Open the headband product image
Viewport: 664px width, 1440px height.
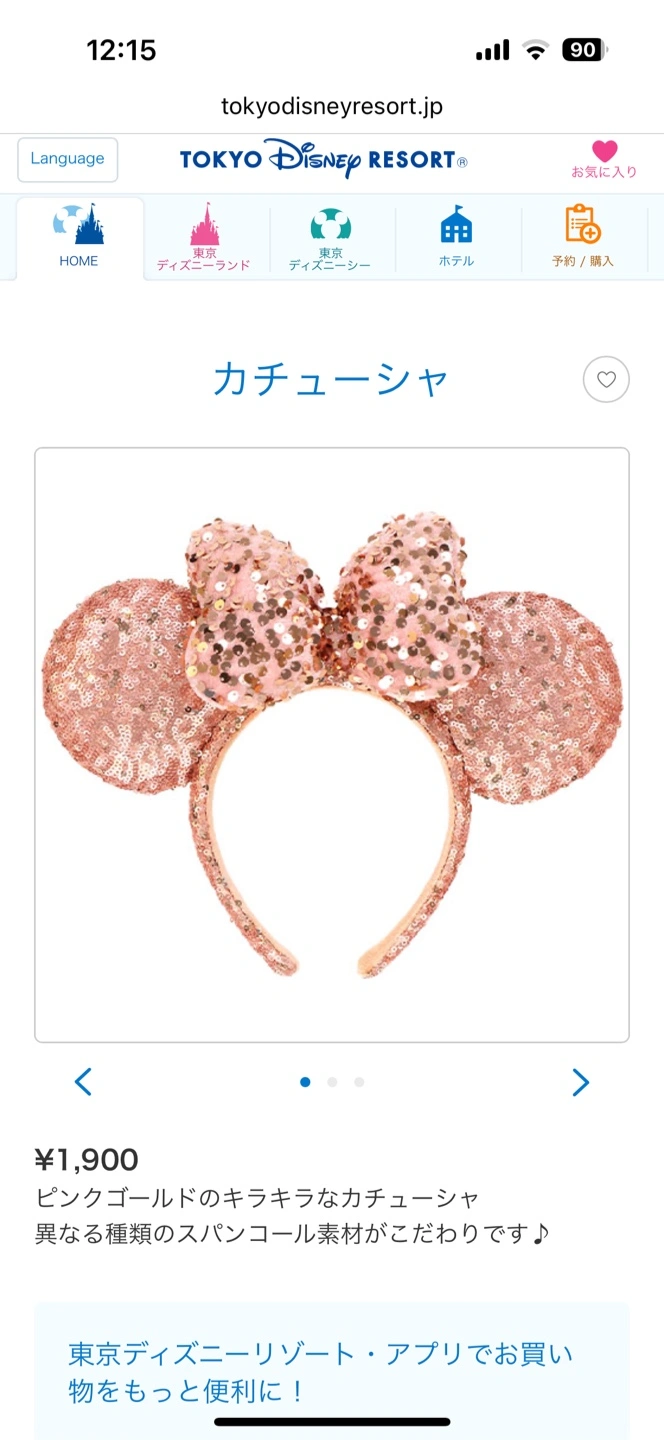coord(332,745)
